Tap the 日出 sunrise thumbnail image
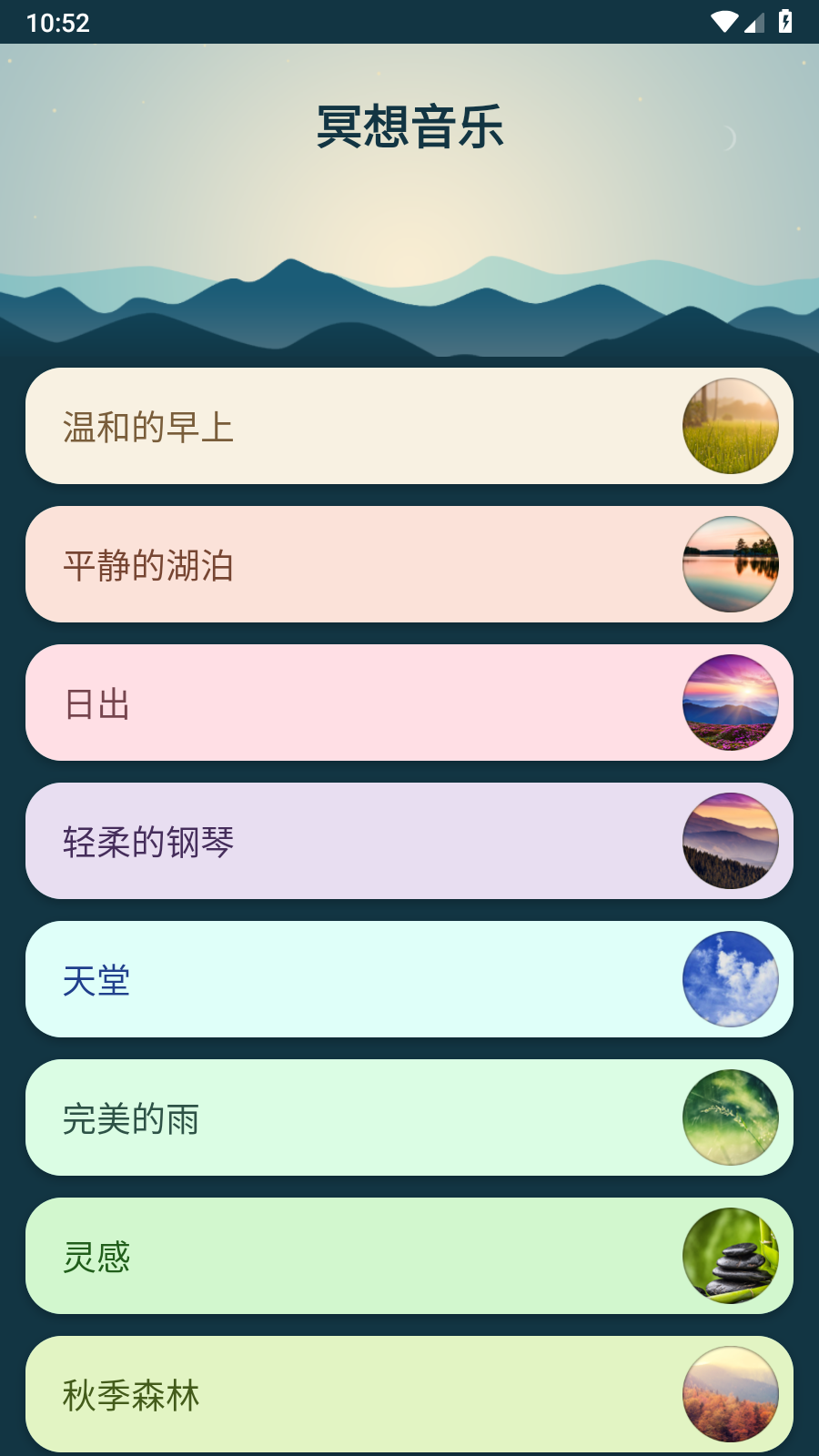819x1456 pixels. click(730, 703)
